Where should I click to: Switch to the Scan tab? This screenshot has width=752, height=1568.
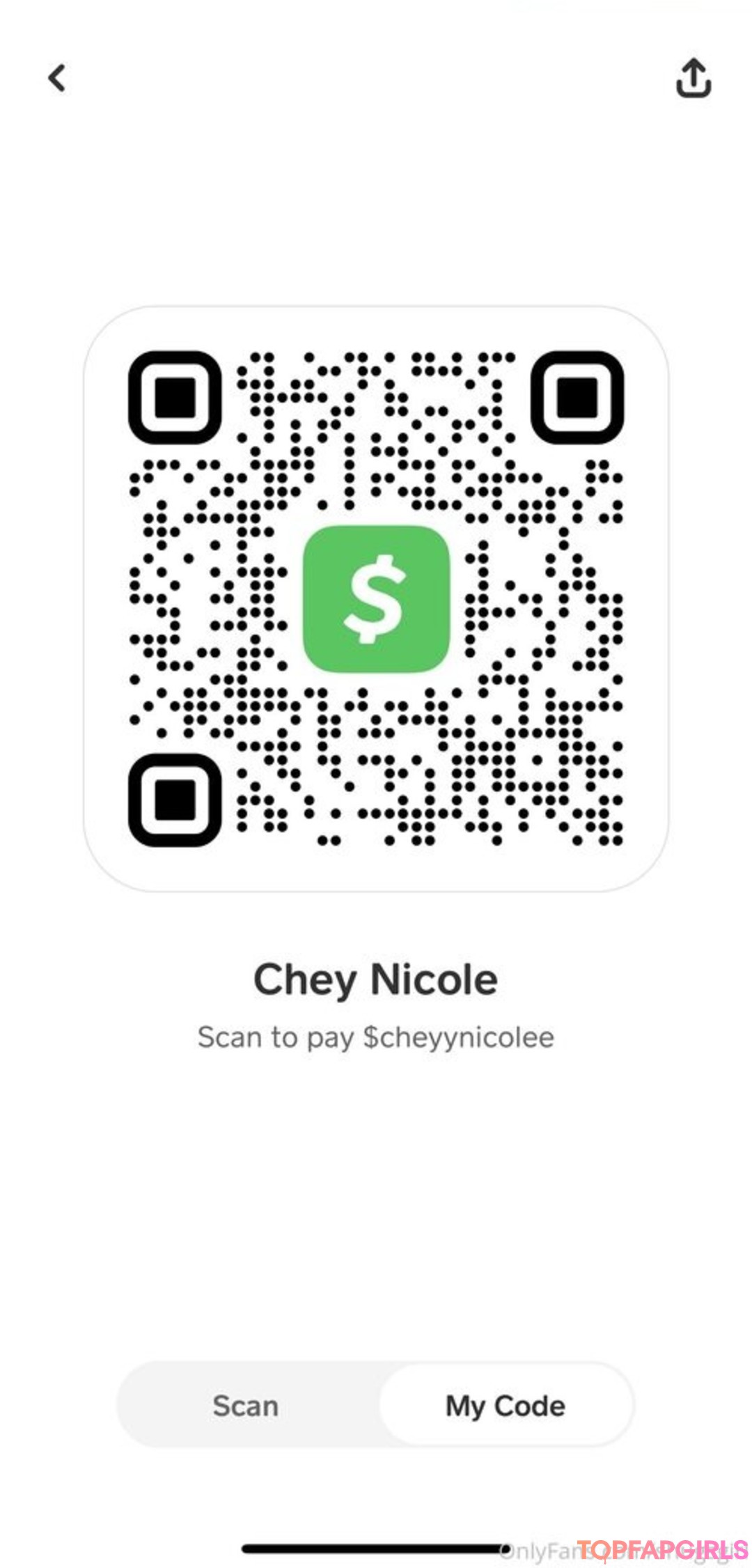coord(246,1406)
